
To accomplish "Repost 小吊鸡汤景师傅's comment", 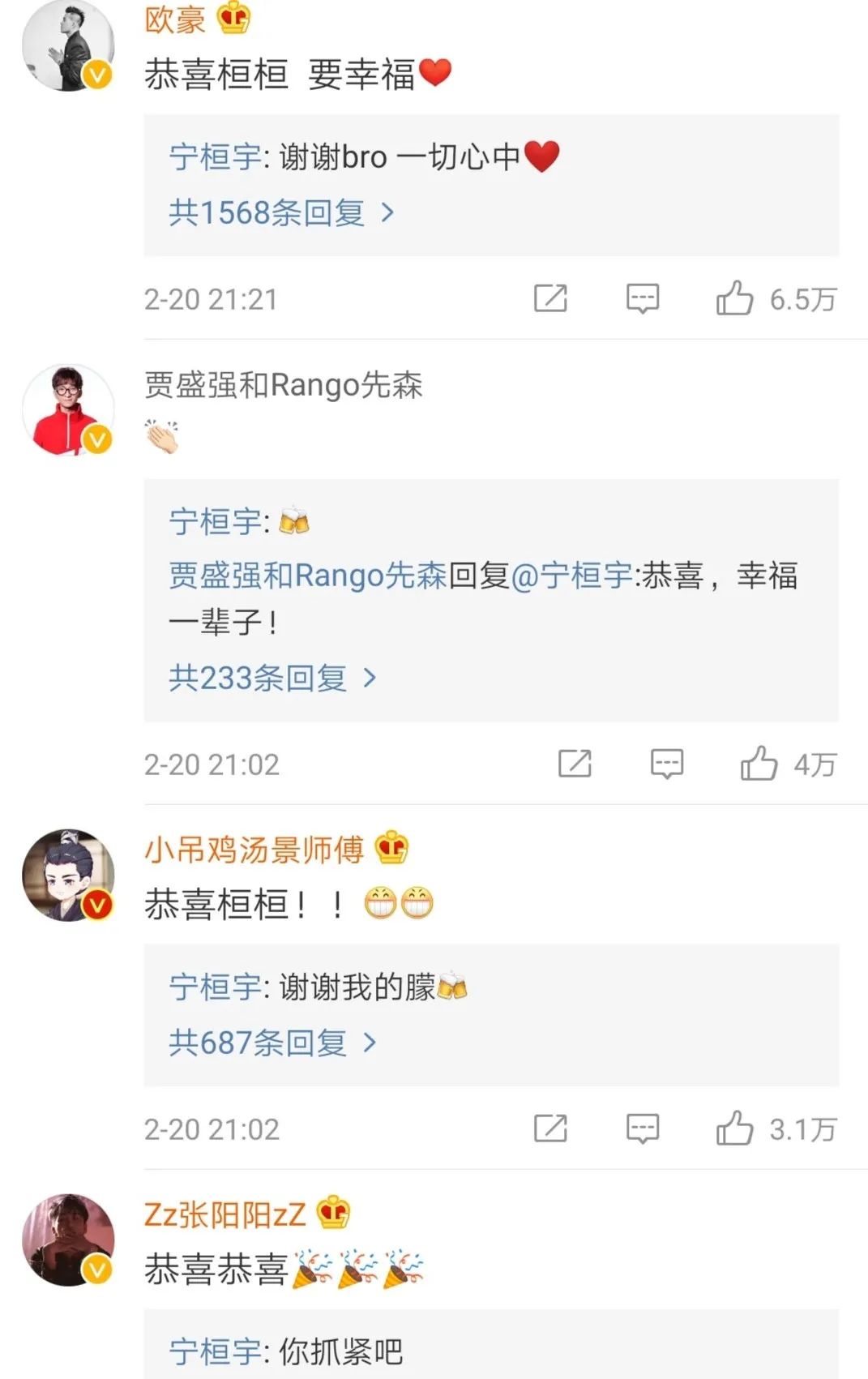I will coord(550,1128).
